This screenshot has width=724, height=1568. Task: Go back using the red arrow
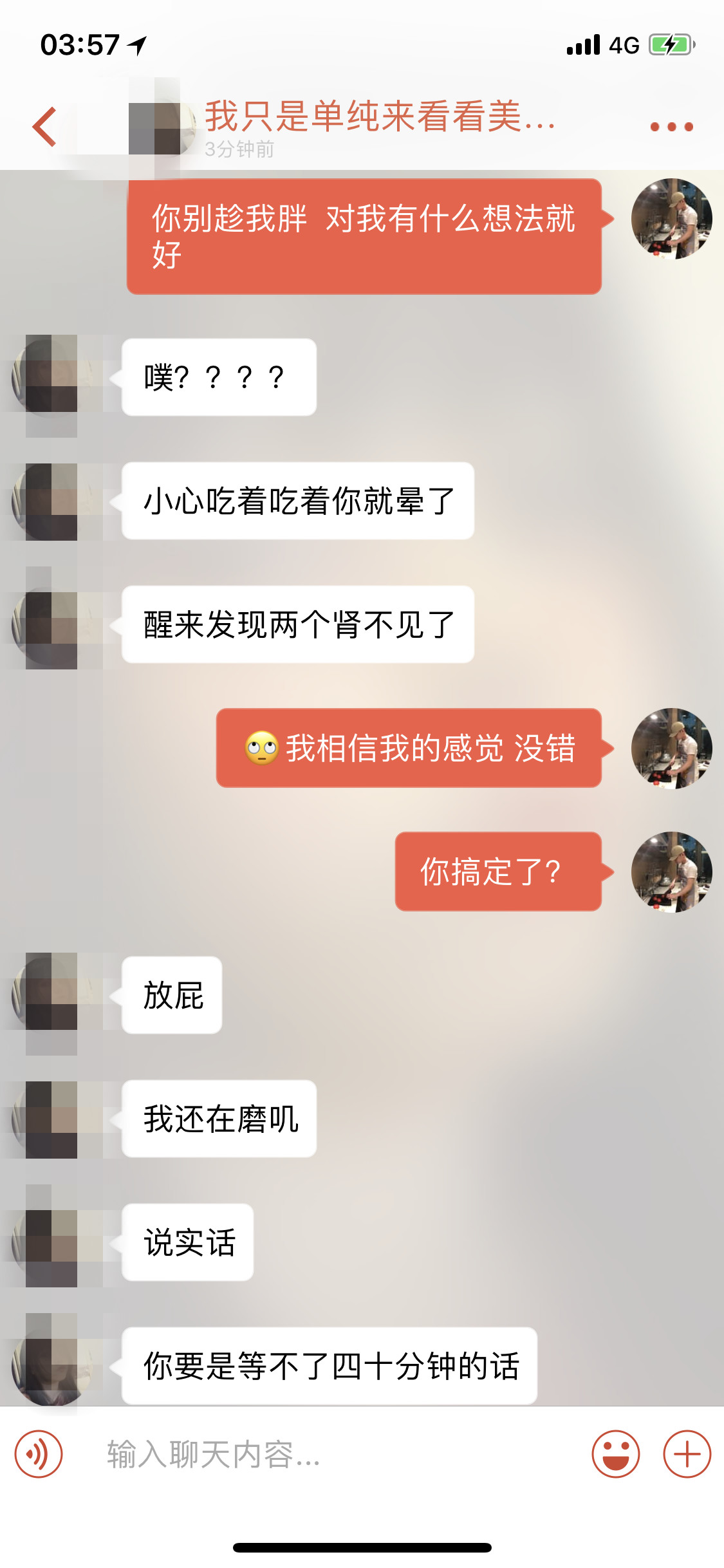click(45, 127)
